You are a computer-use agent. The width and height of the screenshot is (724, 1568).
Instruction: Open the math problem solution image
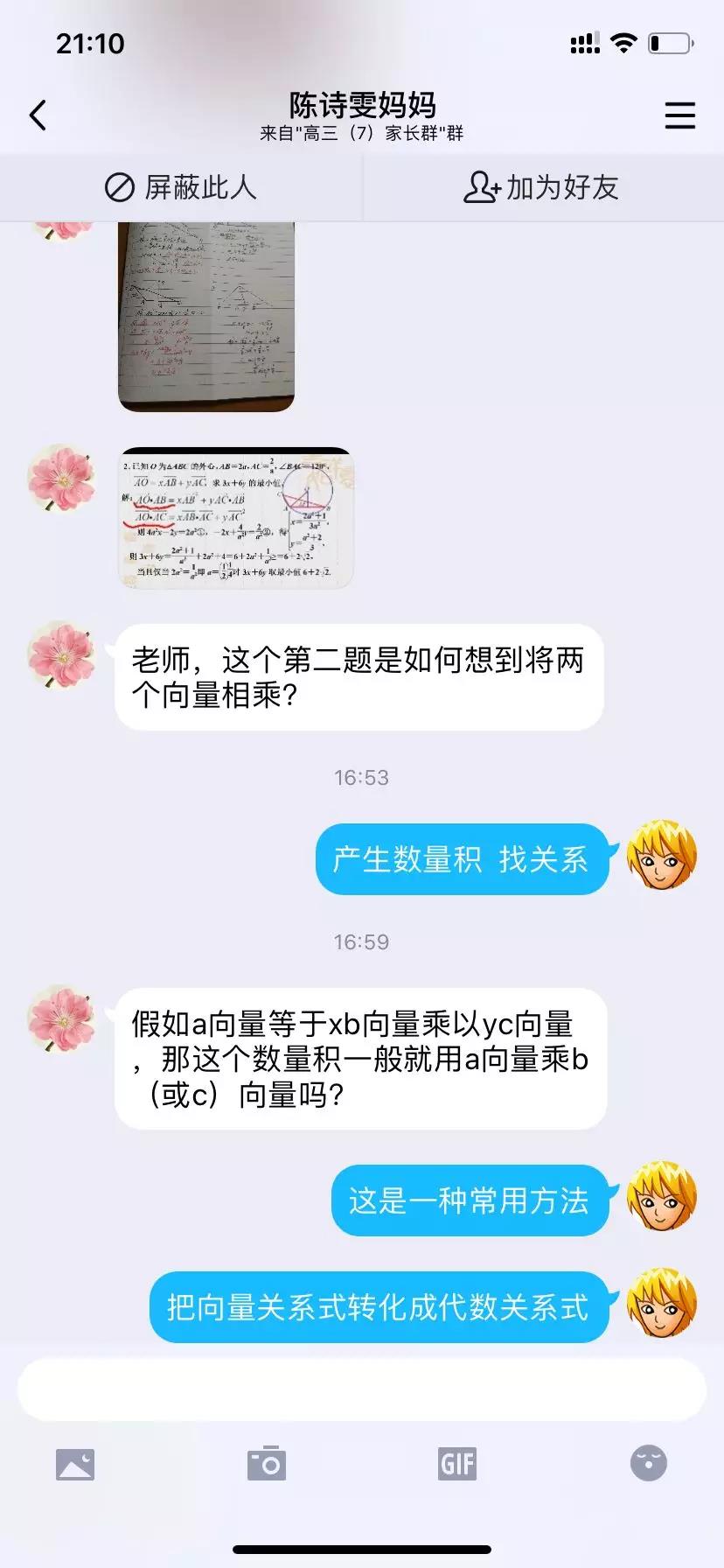pos(235,518)
